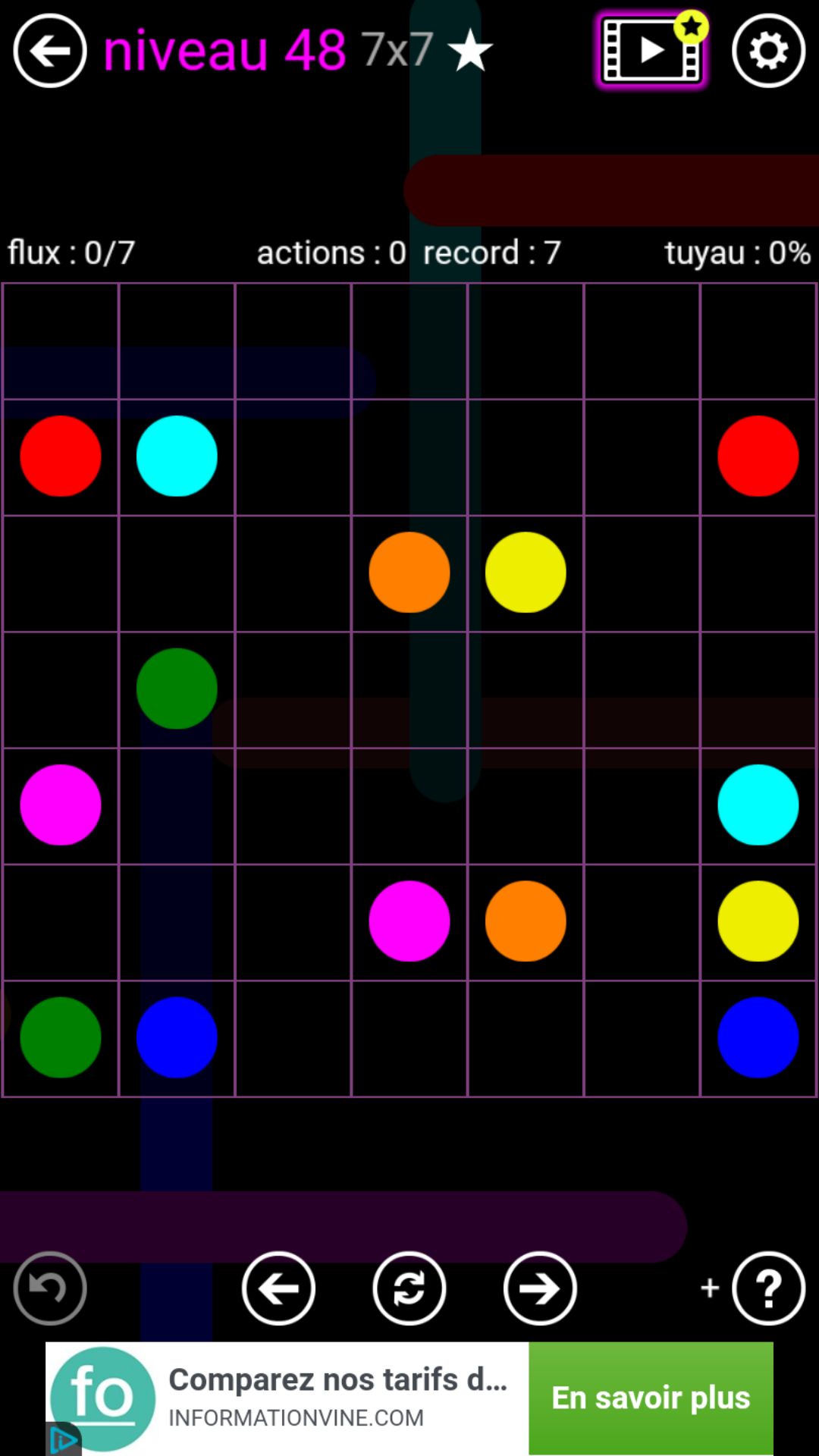Tap the En savoir plus ad button

tap(651, 1398)
